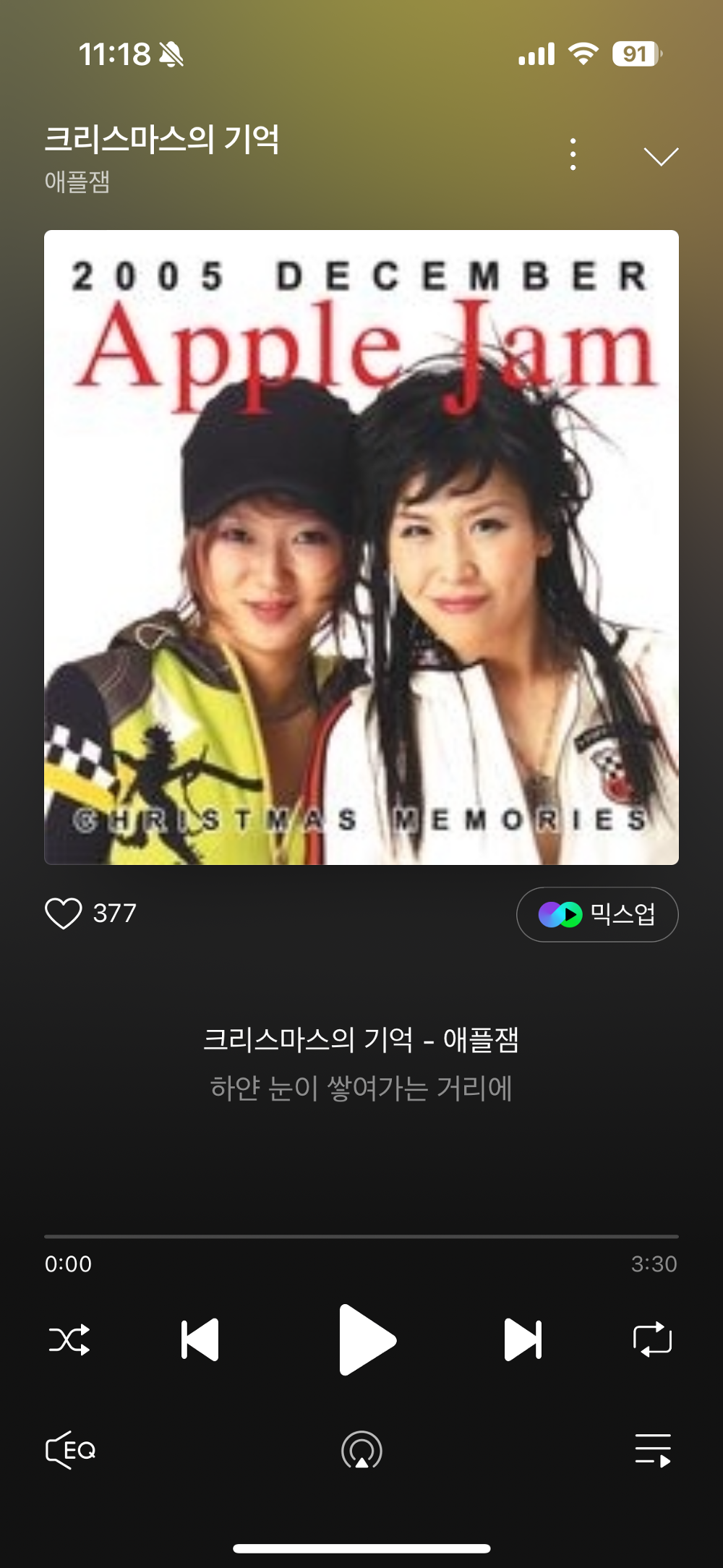
Task: Start the 믹스업 mix feature
Action: (597, 914)
